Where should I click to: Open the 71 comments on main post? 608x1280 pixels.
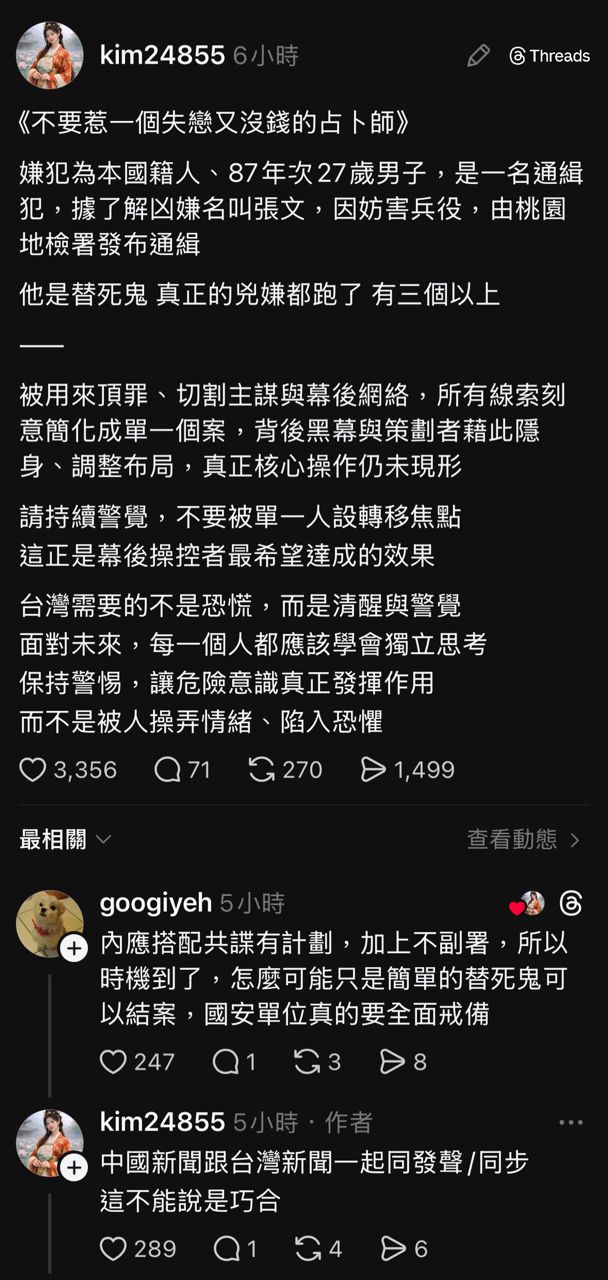tap(167, 769)
